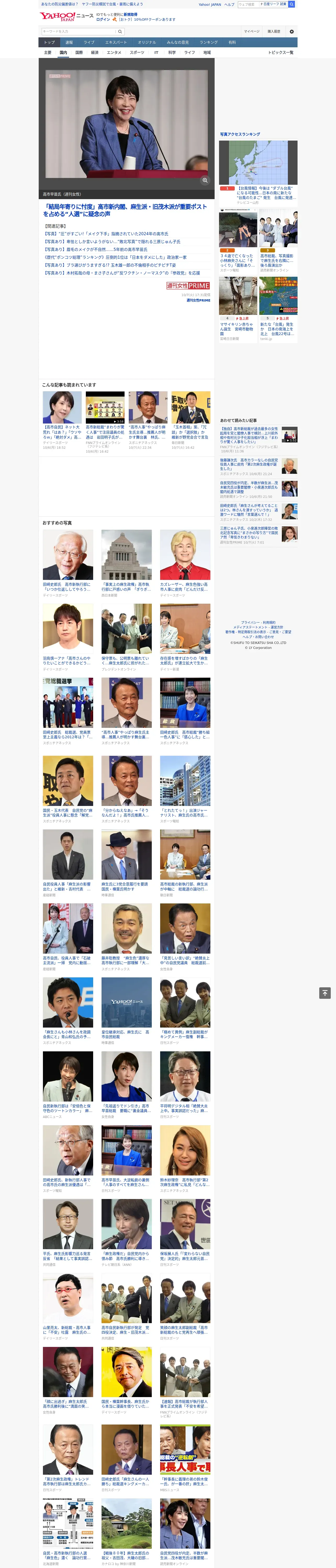
Task: Open 購入履歴
Action: (x=274, y=31)
